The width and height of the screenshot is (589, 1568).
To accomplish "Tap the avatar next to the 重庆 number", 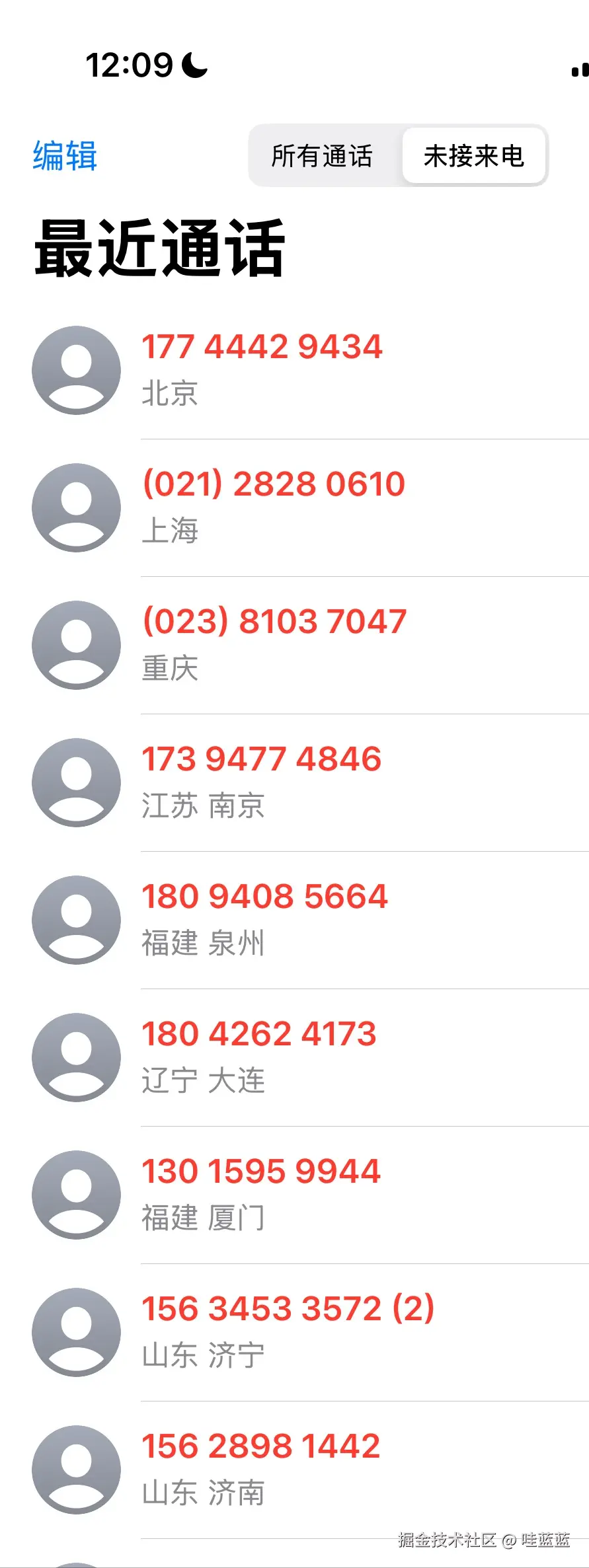I will [75, 645].
